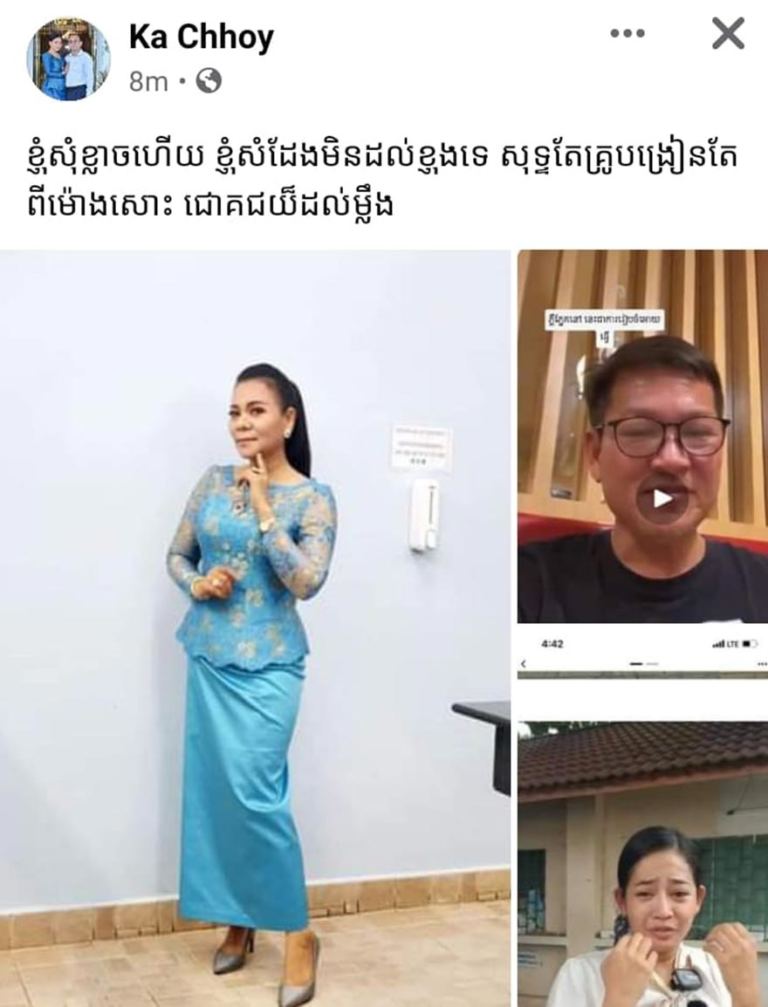
Task: Open the Ka Chhoy profile name link
Action: tap(202, 37)
